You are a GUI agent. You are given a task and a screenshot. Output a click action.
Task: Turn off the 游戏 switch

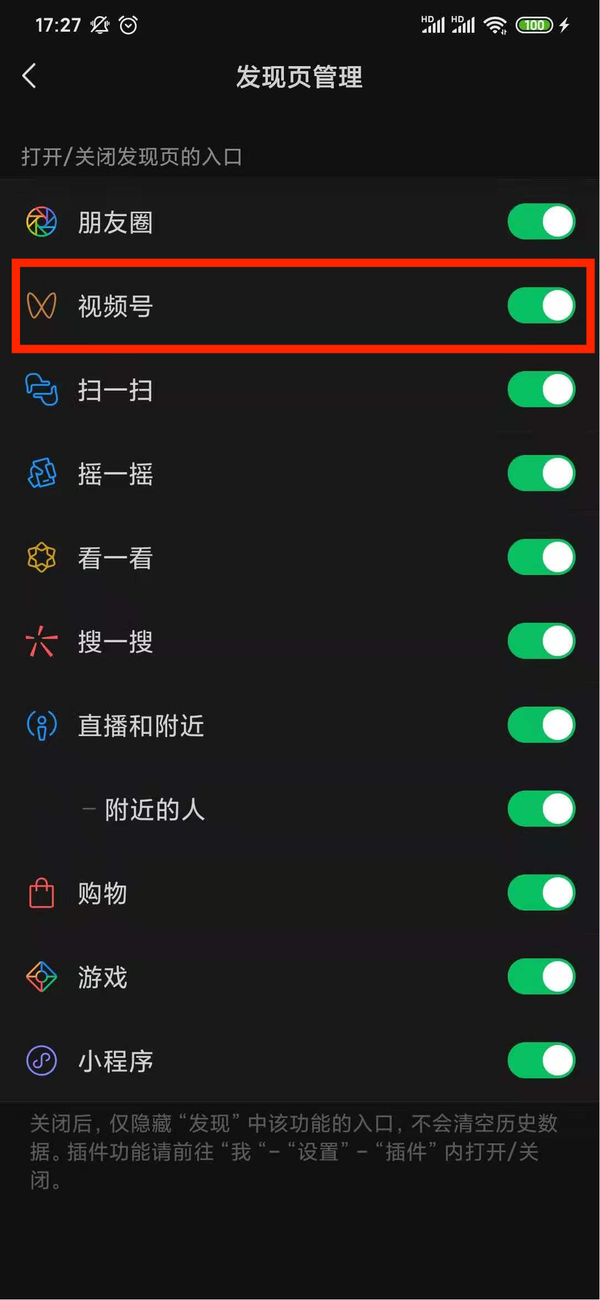click(541, 976)
